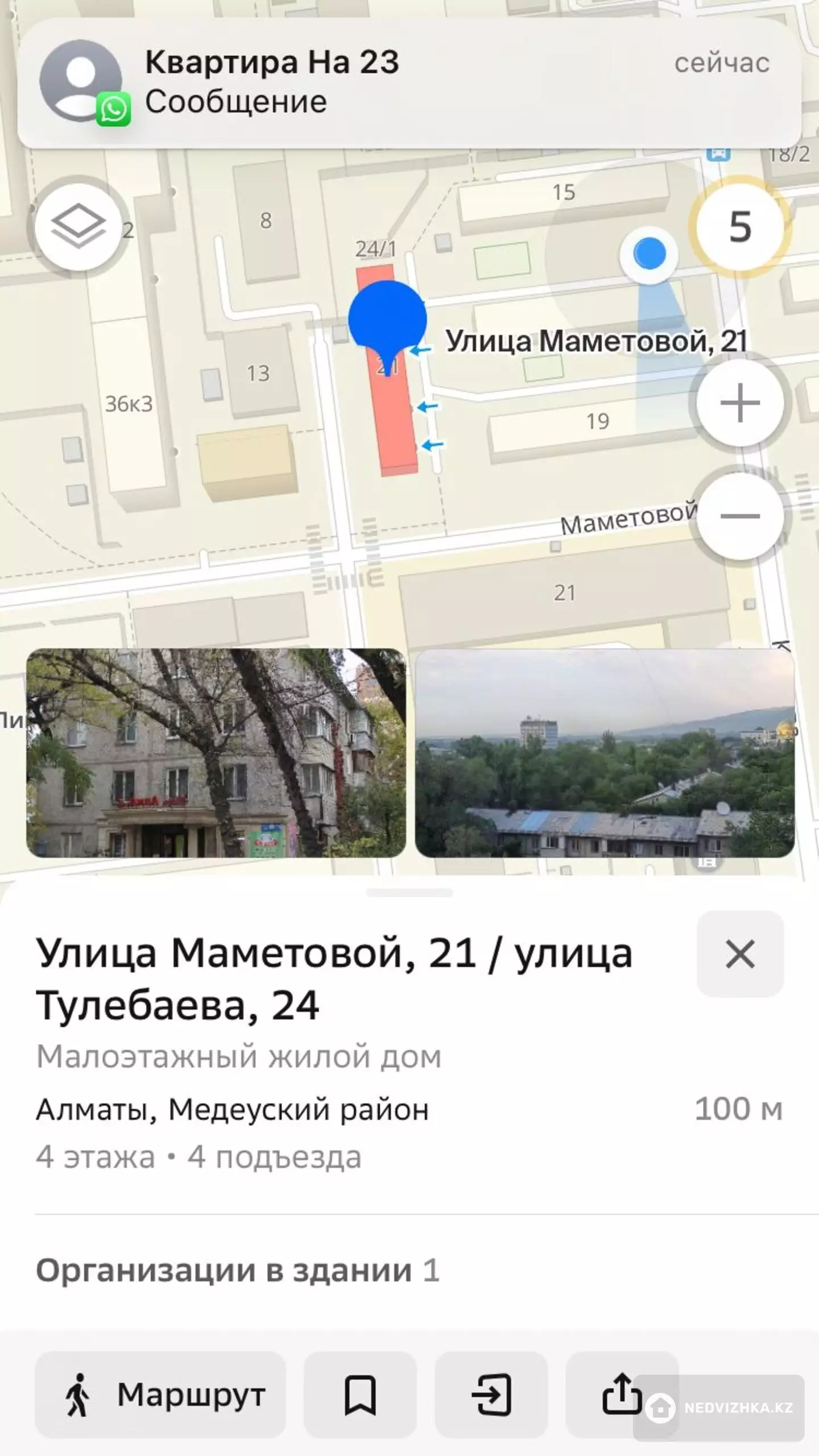This screenshot has width=819, height=1456.
Task: Build a walking route with Маршрут
Action: click(x=160, y=1395)
